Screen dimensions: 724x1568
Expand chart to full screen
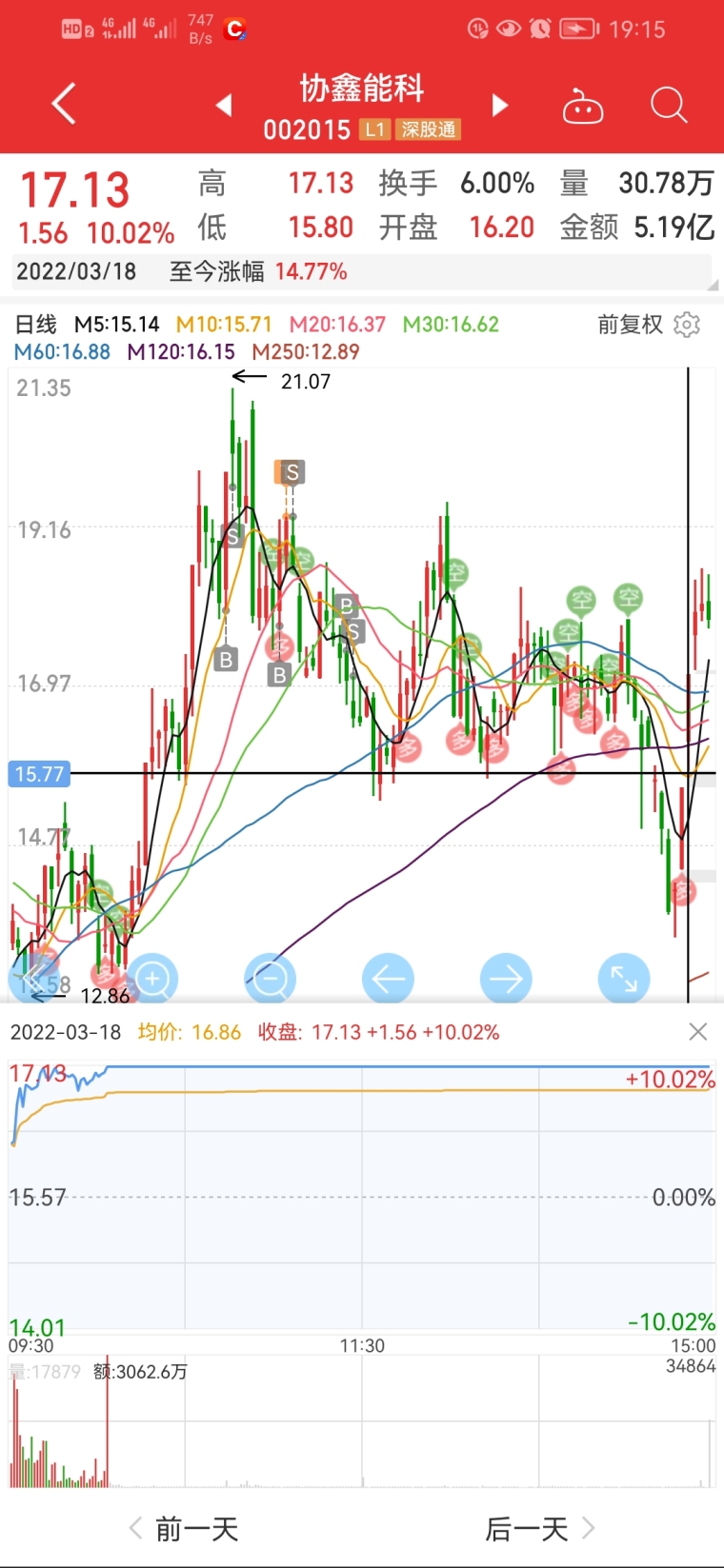coord(624,978)
